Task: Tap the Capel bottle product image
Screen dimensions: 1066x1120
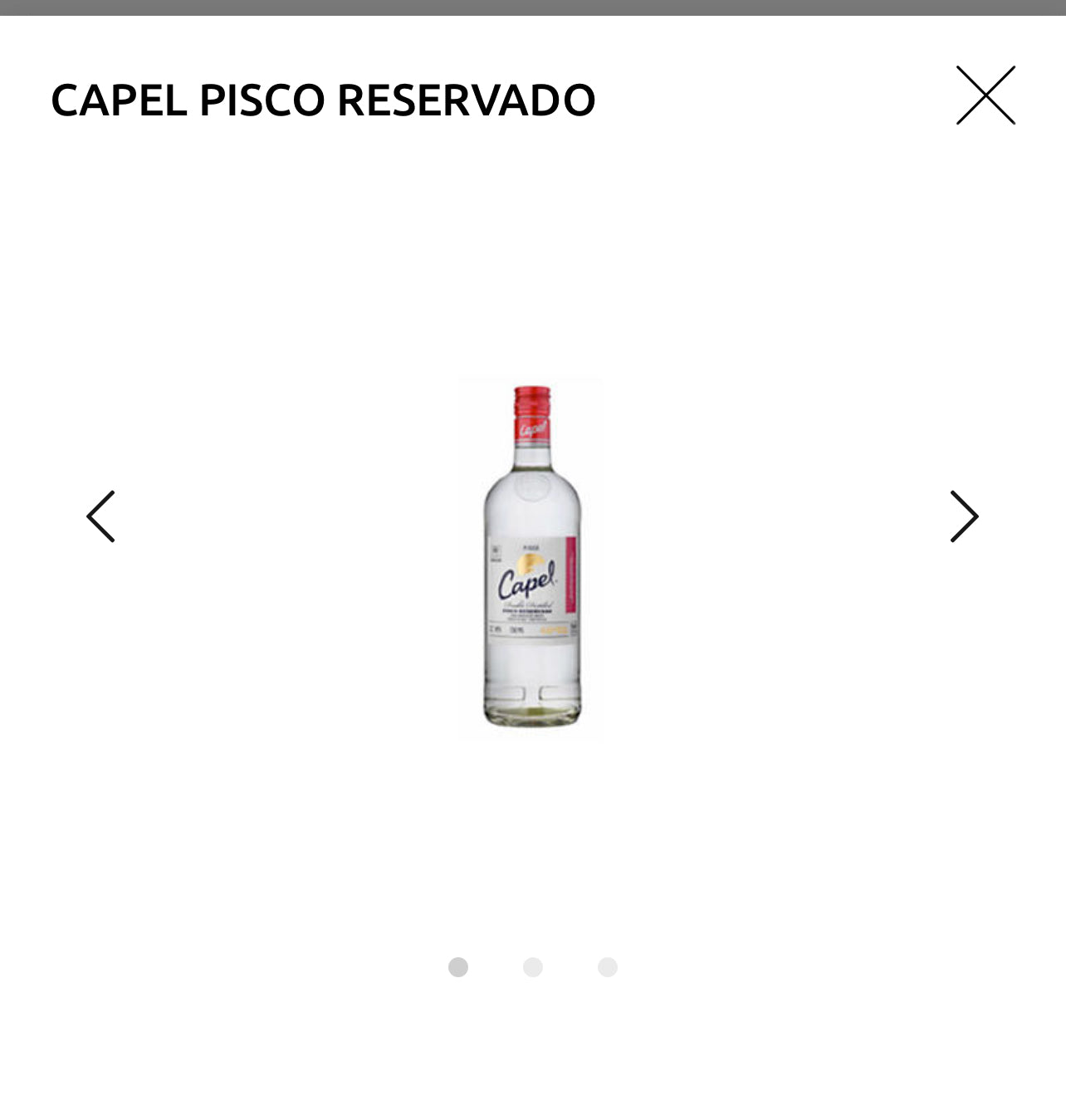Action: click(x=531, y=556)
